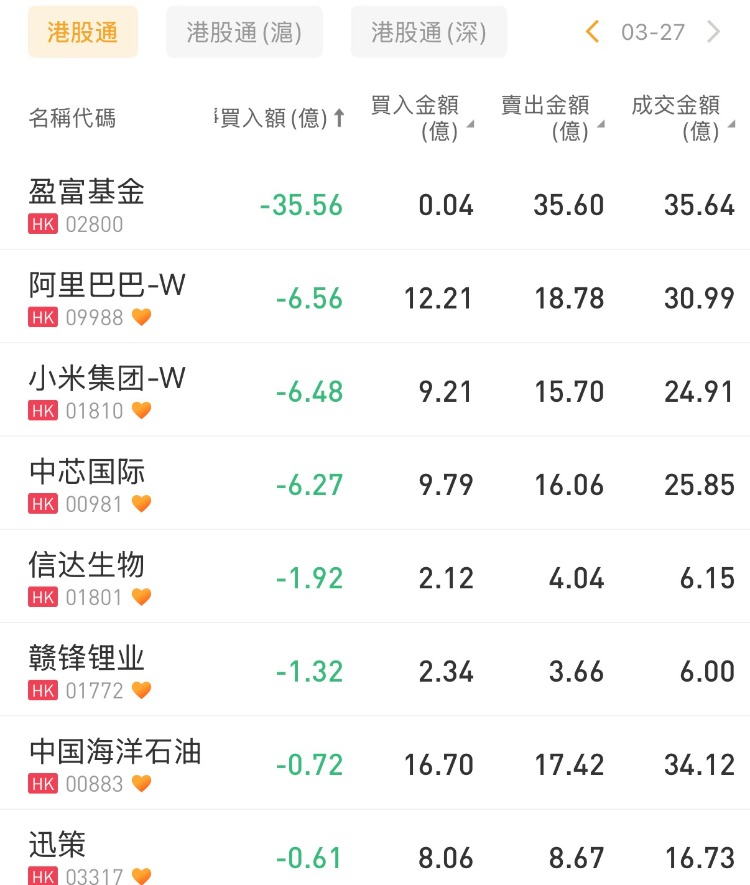
Task: Select the 港股通 tab
Action: pyautogui.click(x=82, y=32)
